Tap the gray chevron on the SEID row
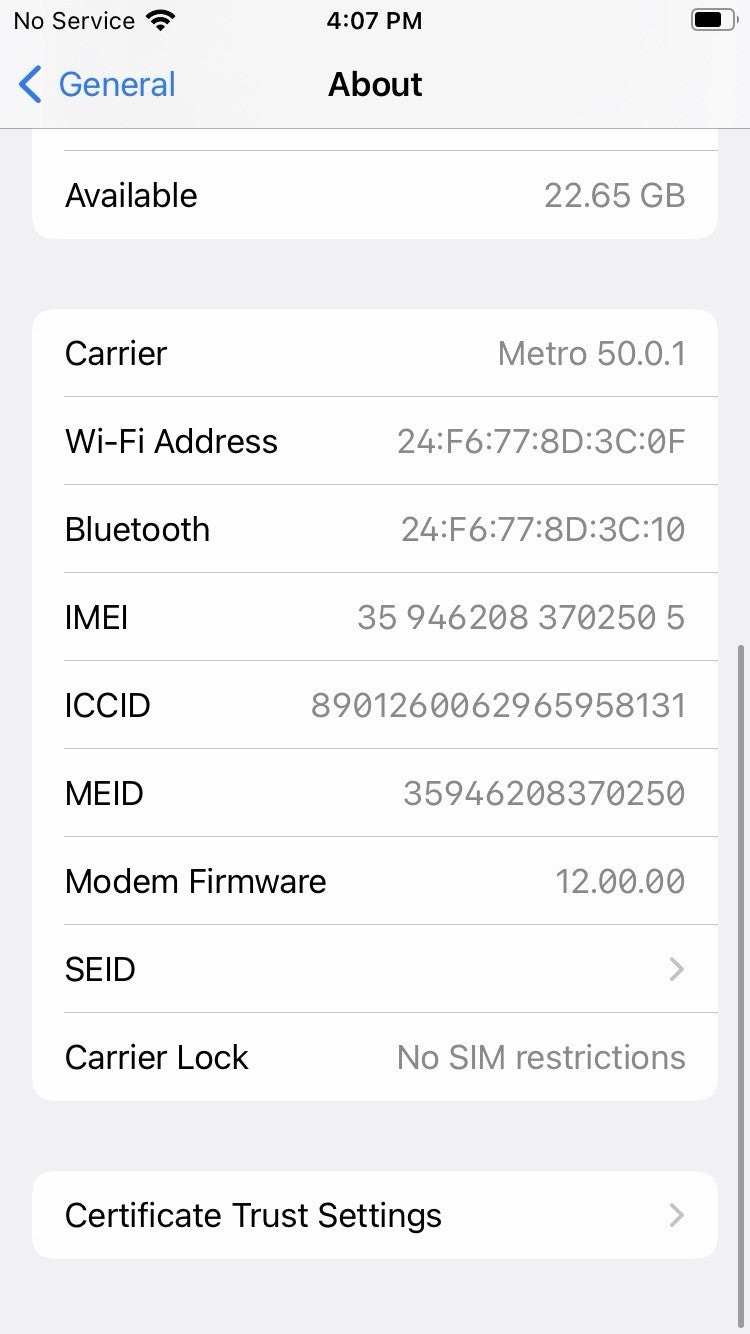The width and height of the screenshot is (750, 1334). (676, 969)
